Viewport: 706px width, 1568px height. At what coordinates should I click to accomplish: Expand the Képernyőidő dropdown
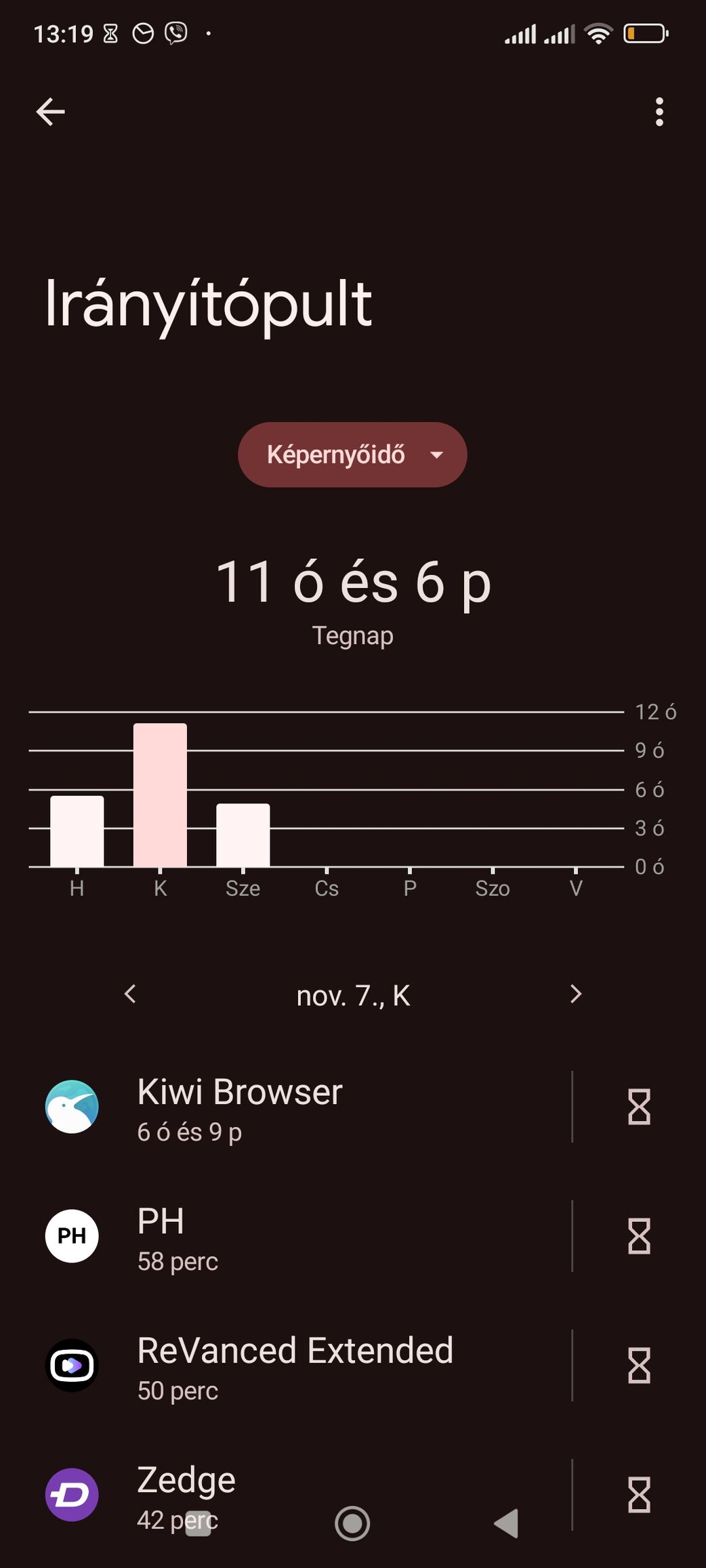[x=352, y=454]
